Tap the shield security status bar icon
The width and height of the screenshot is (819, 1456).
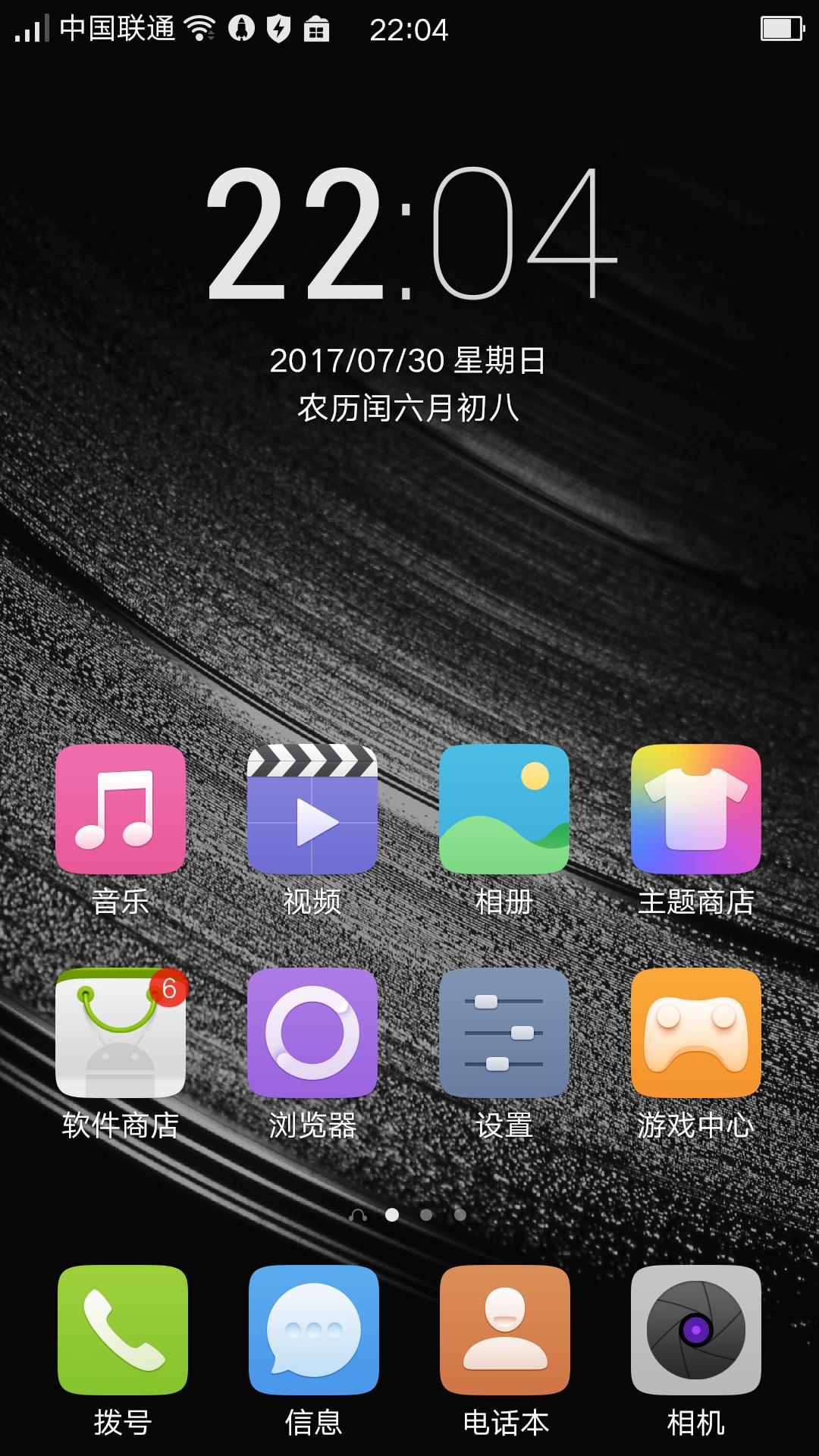[x=278, y=29]
